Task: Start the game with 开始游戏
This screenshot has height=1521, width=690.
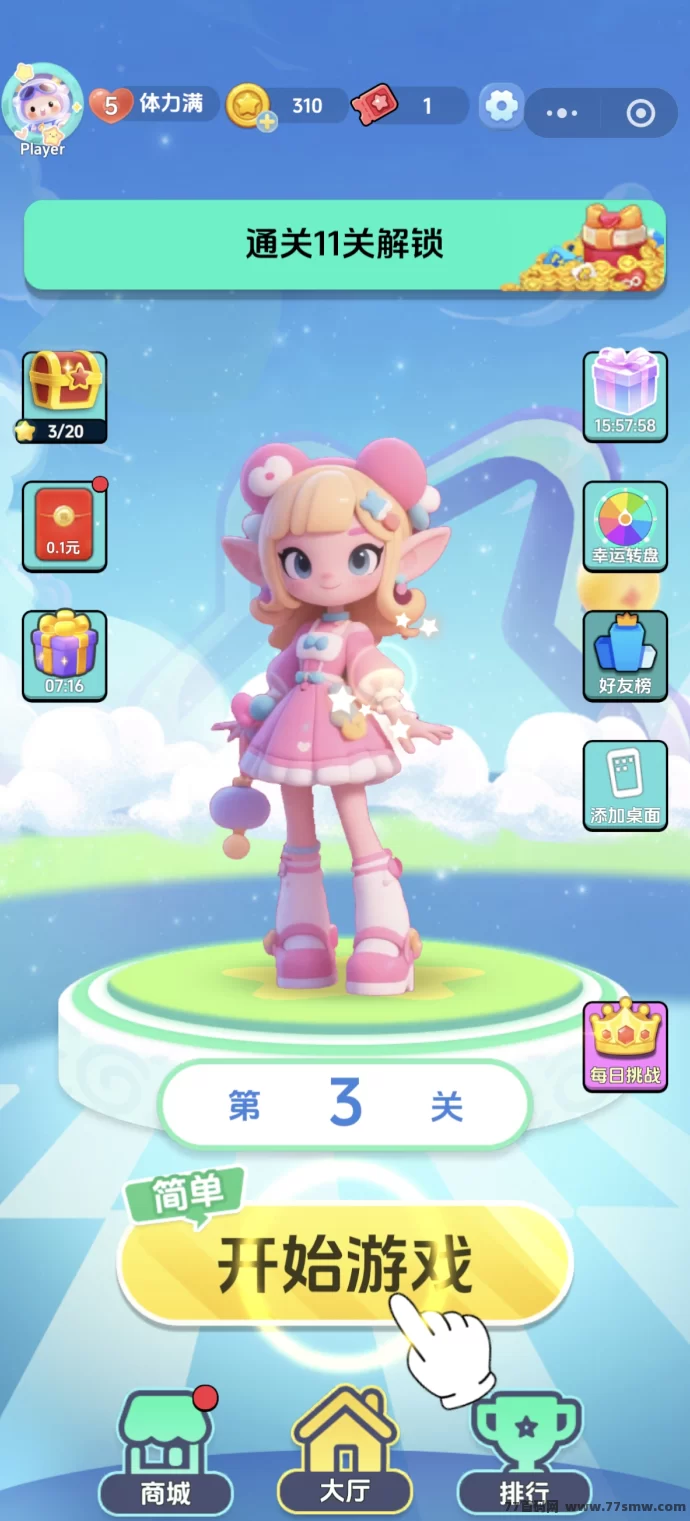Action: click(345, 1264)
